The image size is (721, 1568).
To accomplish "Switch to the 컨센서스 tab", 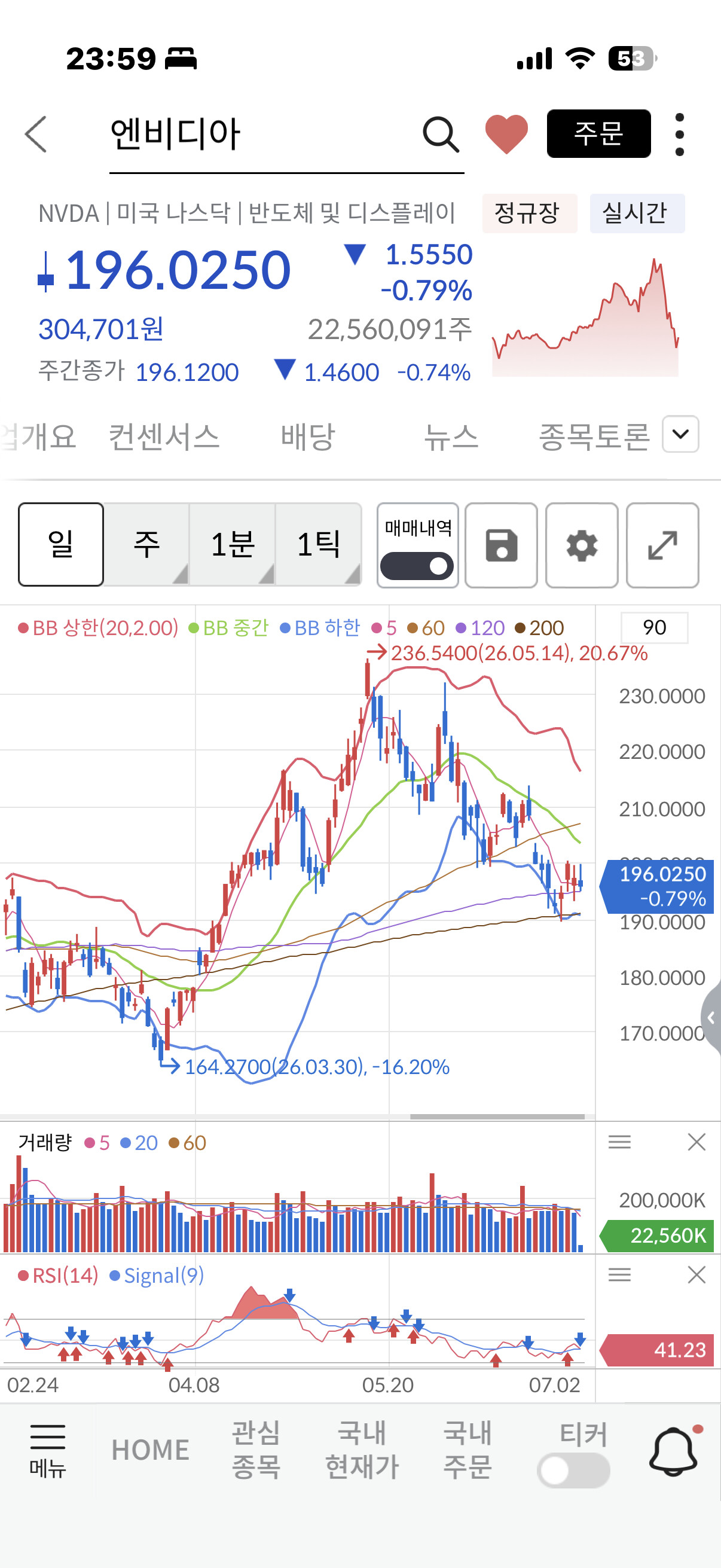I will pos(164,437).
